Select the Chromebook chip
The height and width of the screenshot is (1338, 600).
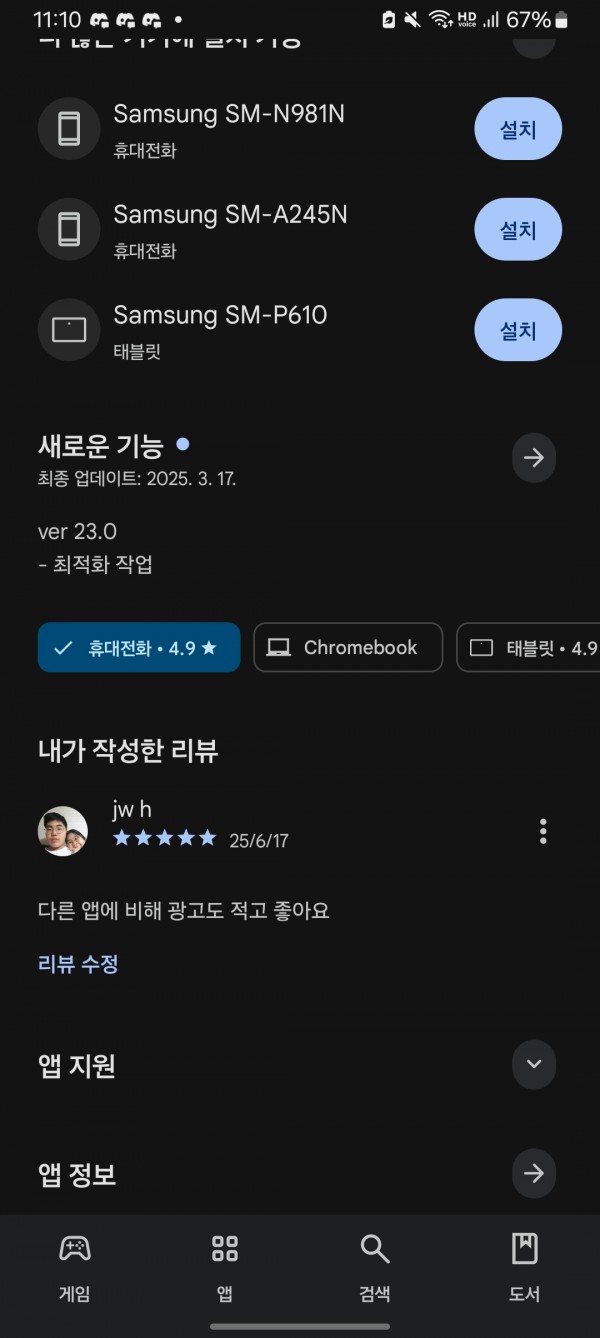(348, 648)
